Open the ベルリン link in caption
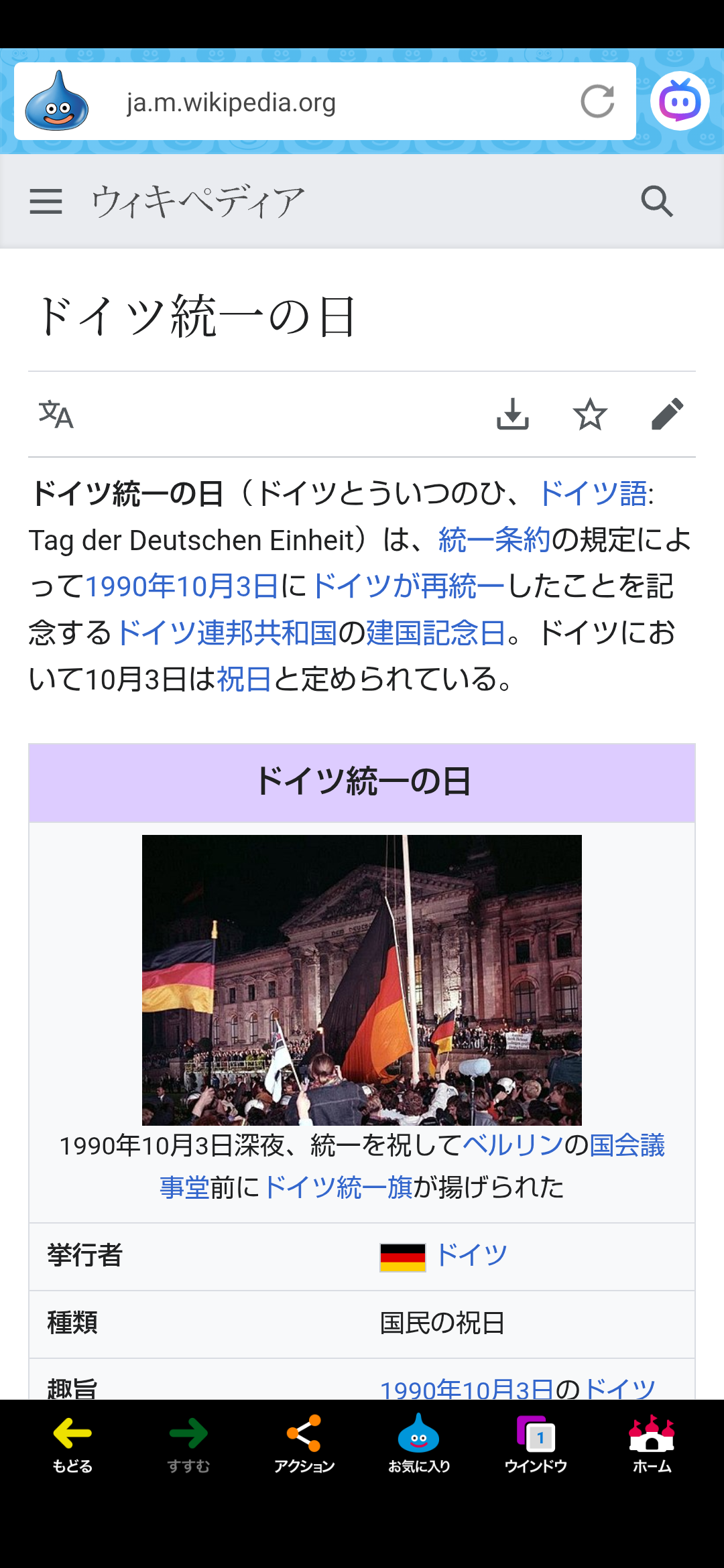The height and width of the screenshot is (1568, 724). pos(512,1146)
